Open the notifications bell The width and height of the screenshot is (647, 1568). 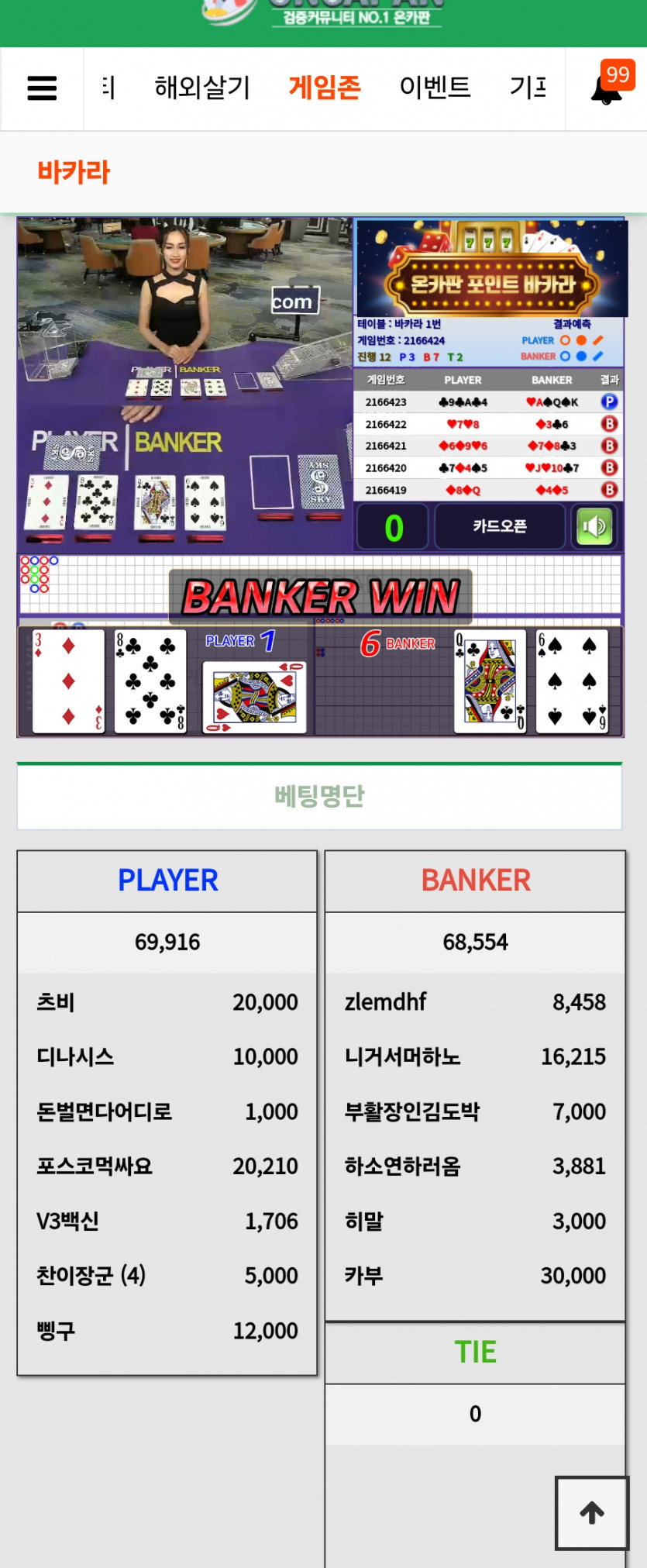point(607,88)
